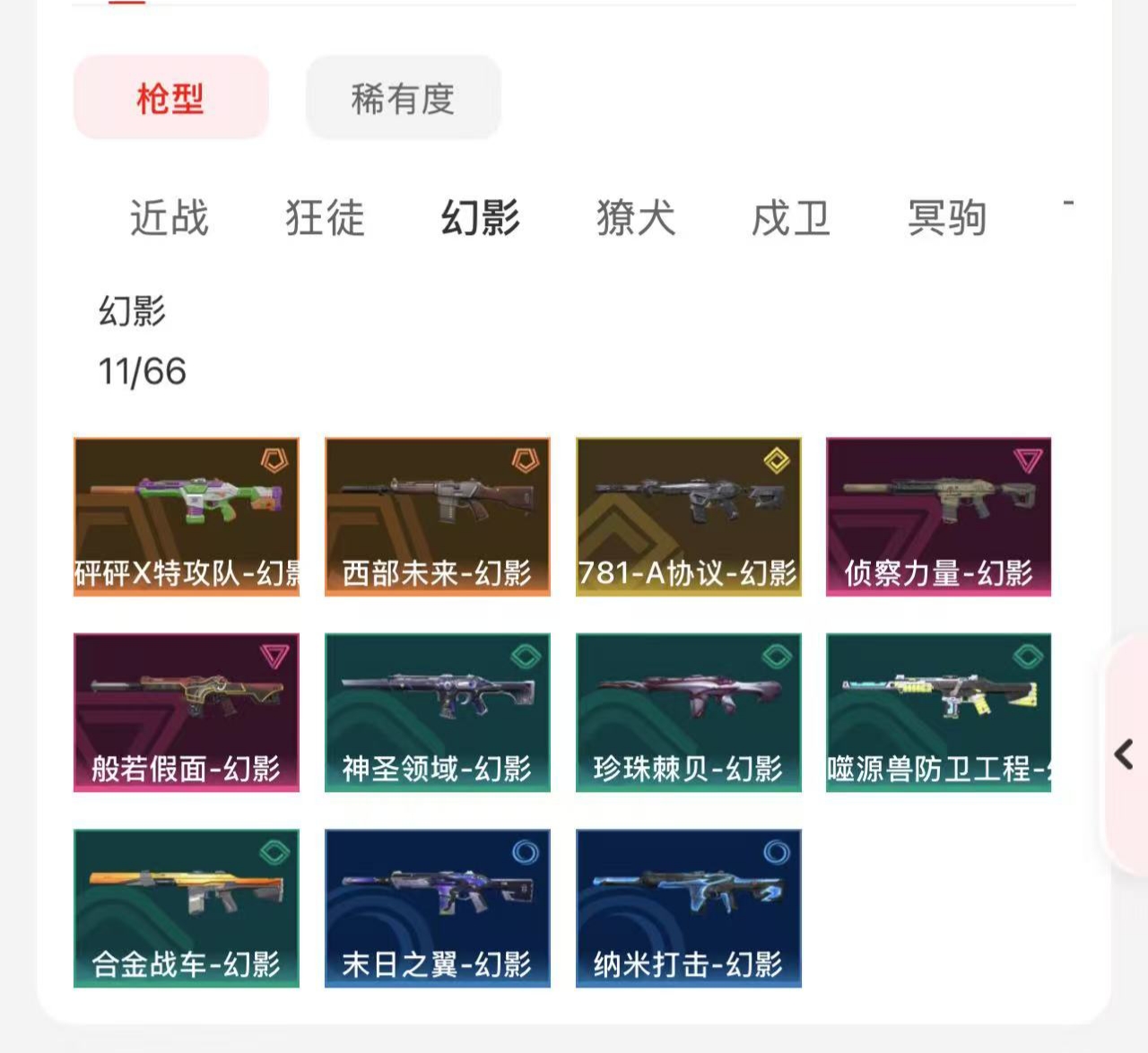
Task: View the 西部未来-幻影 skin card
Action: [438, 517]
